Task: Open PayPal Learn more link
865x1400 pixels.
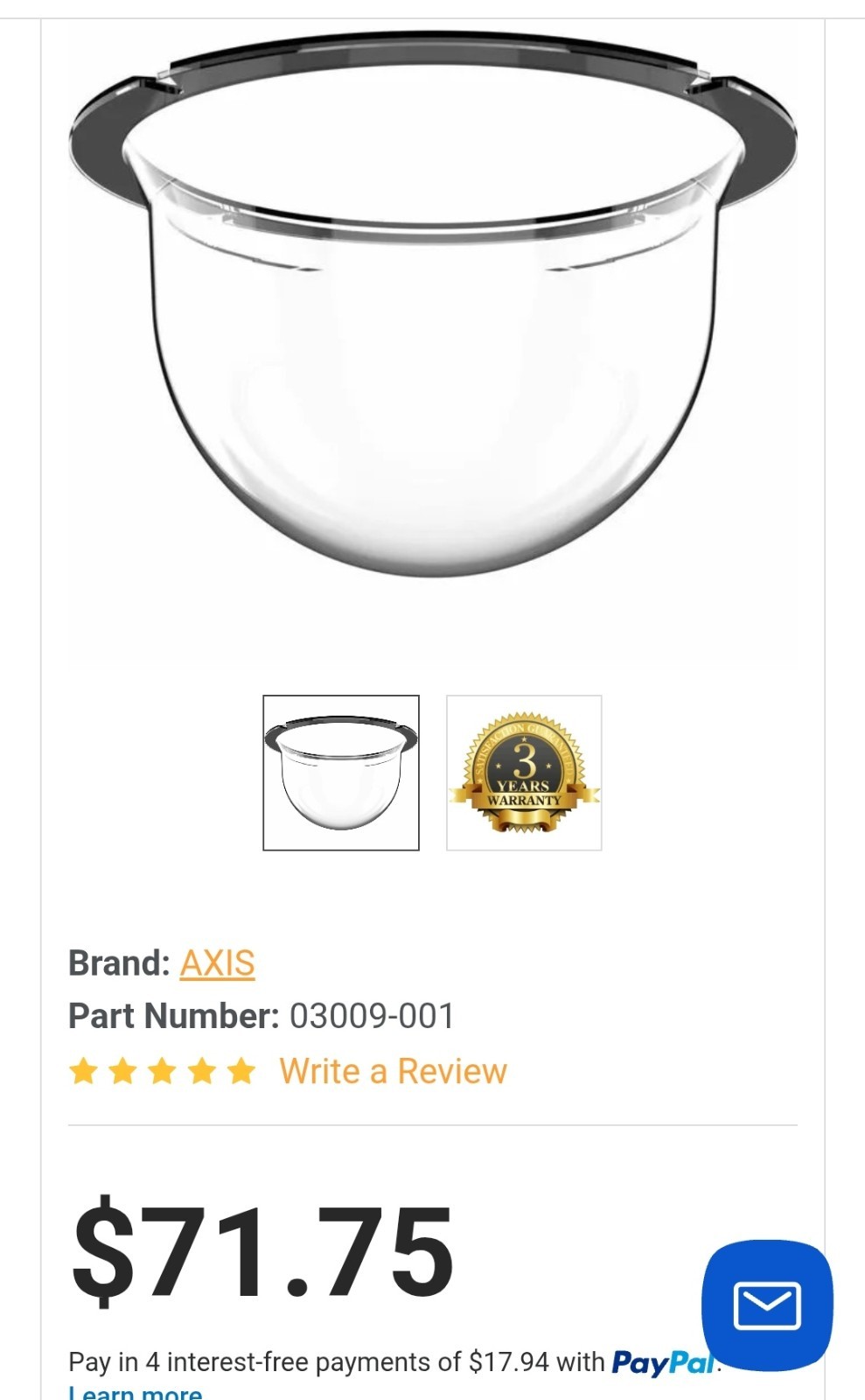Action: 136,1391
